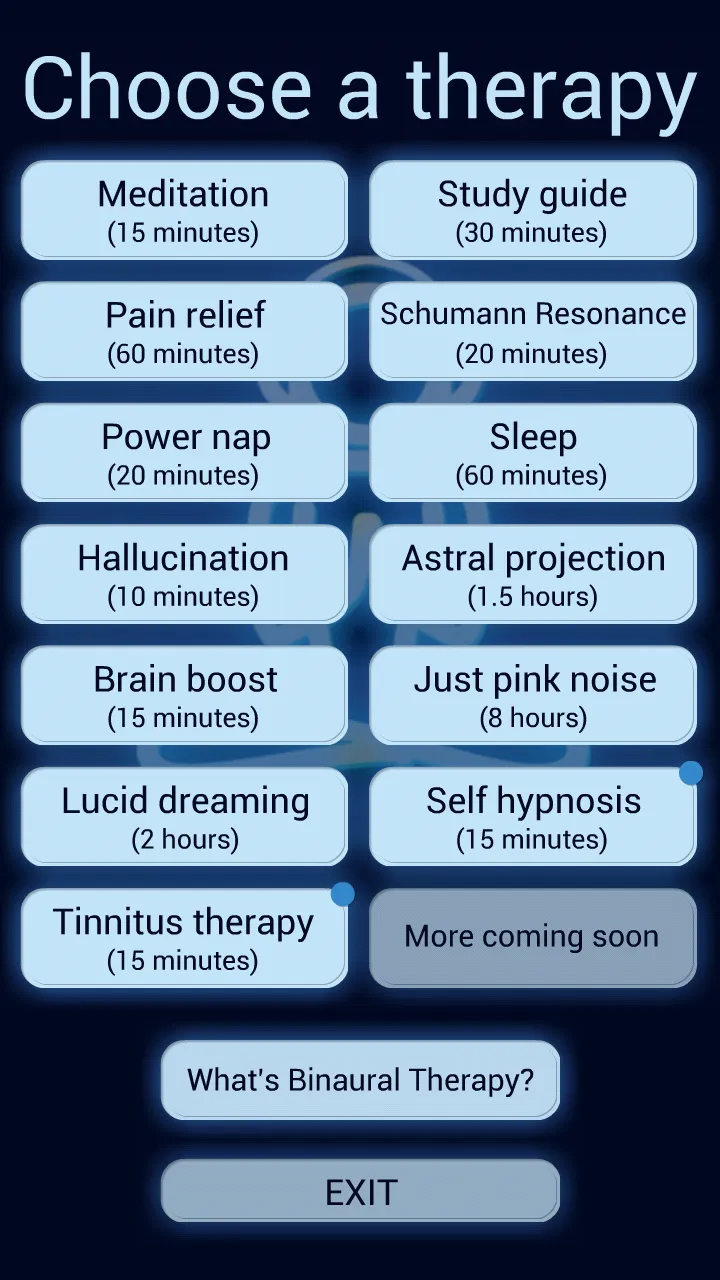This screenshot has width=720, height=1280.
Task: Learn What's Binaural Therapy
Action: (x=360, y=1080)
